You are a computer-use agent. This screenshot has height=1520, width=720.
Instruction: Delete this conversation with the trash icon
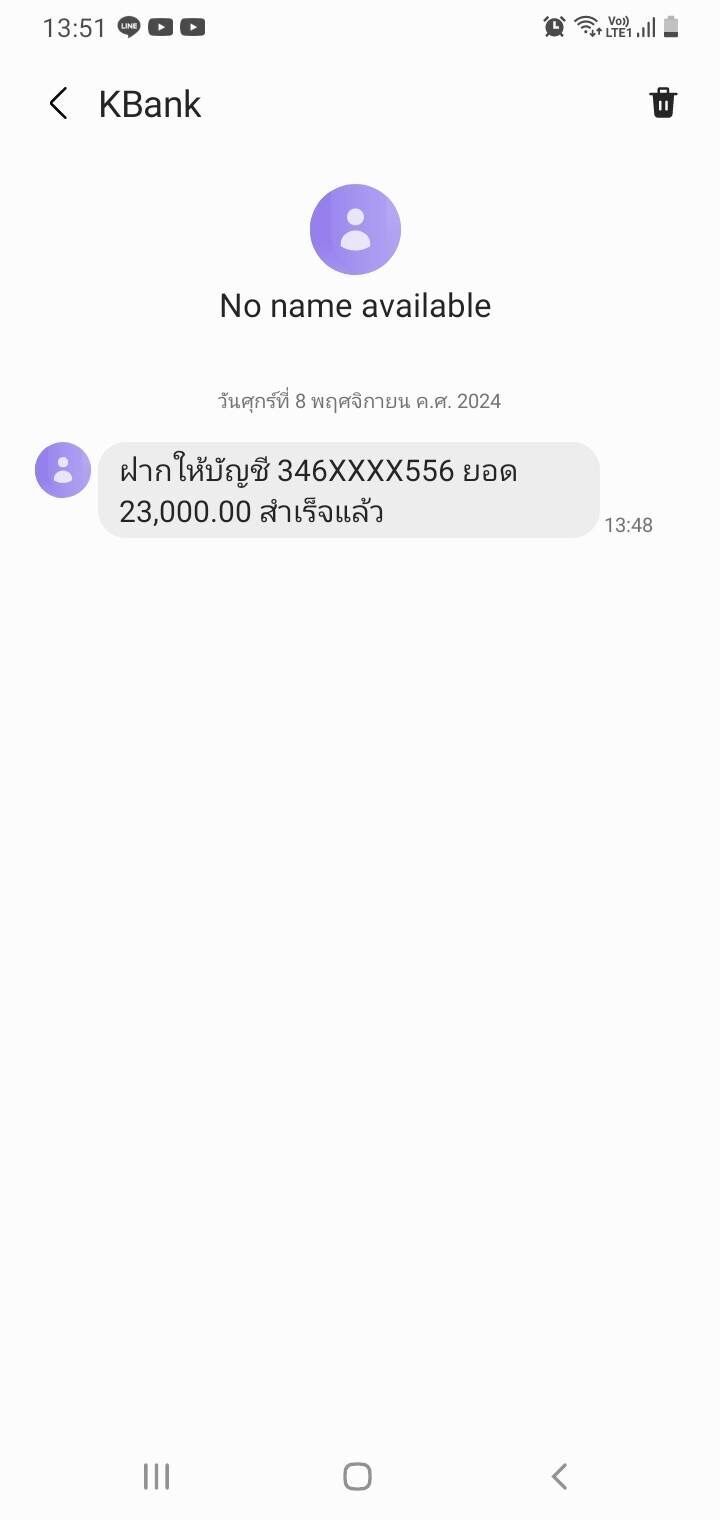(663, 103)
